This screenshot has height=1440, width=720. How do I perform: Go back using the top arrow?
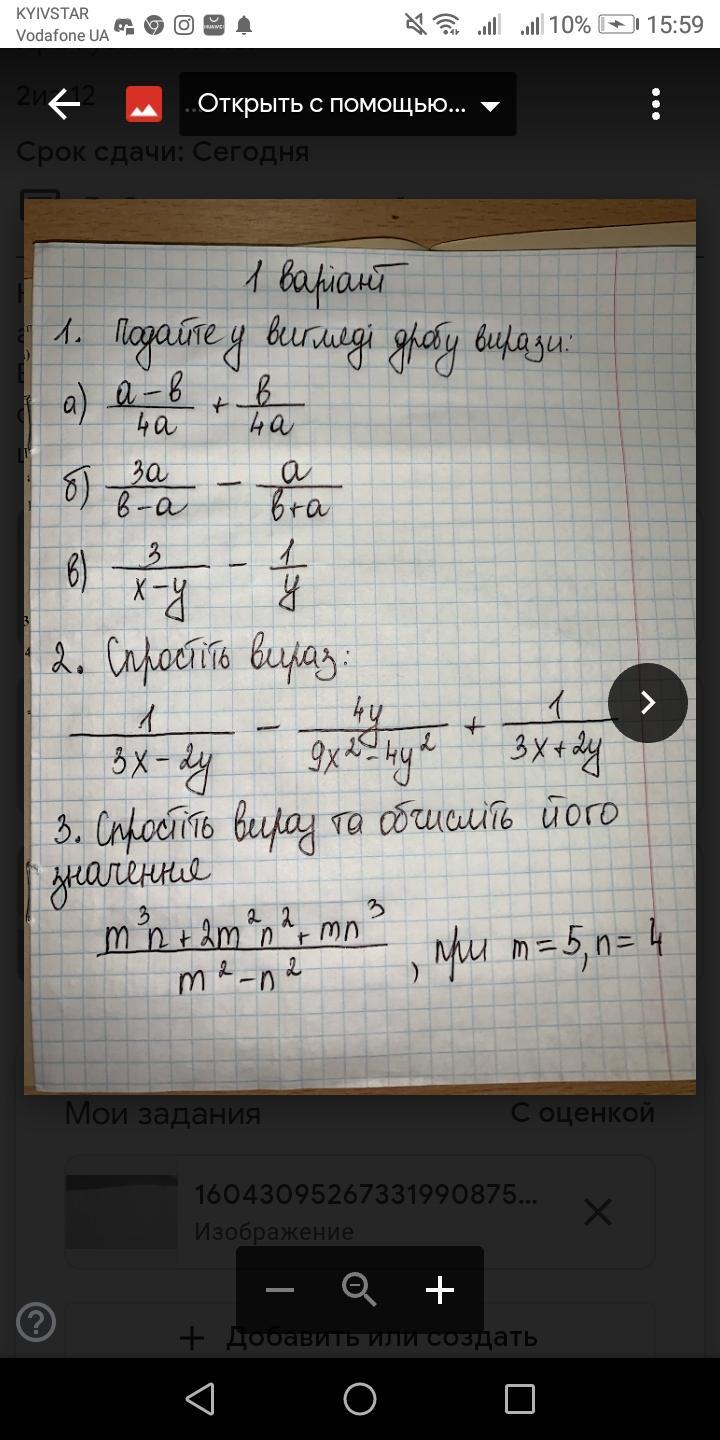click(x=64, y=104)
